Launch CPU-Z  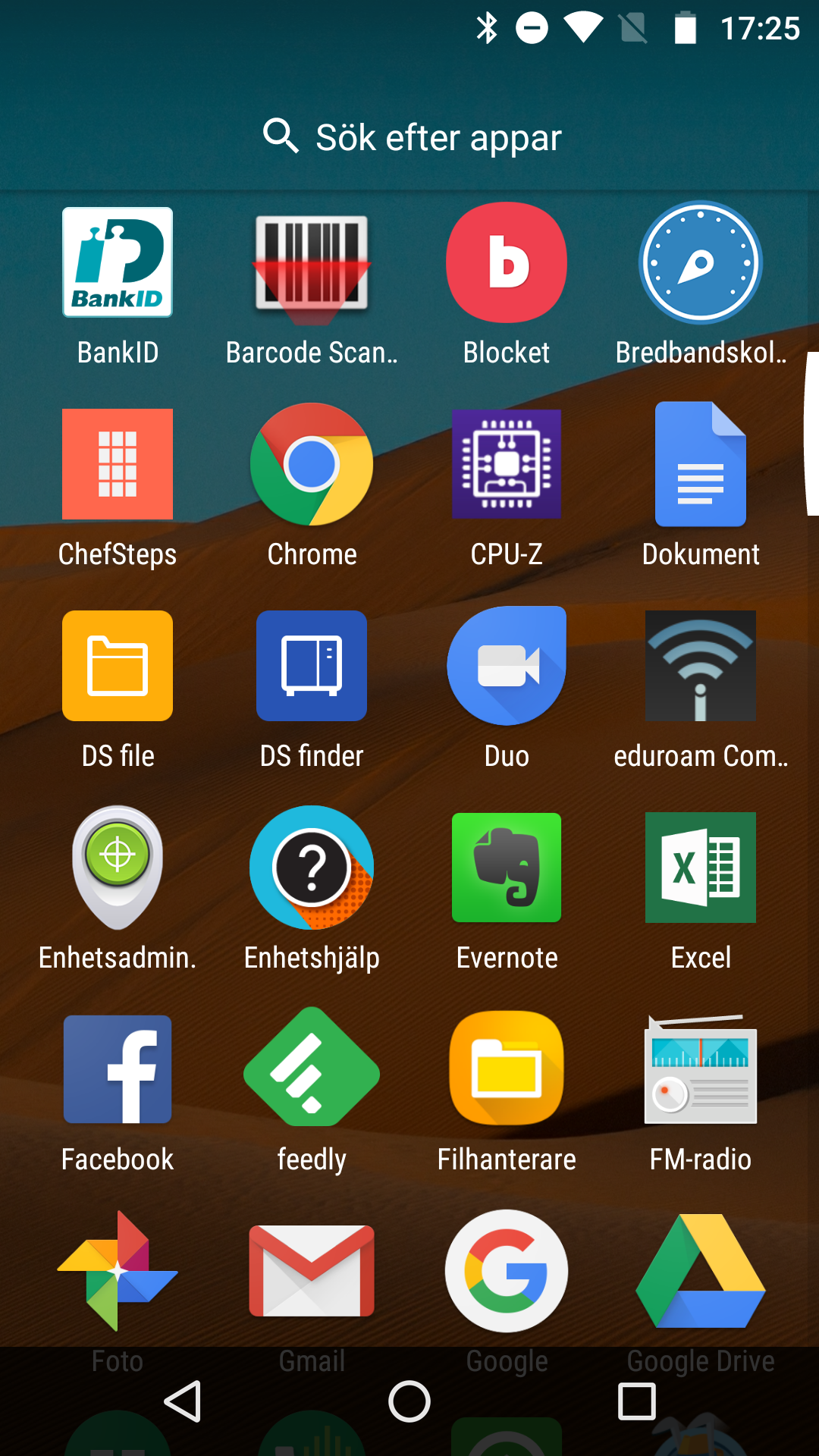point(507,464)
